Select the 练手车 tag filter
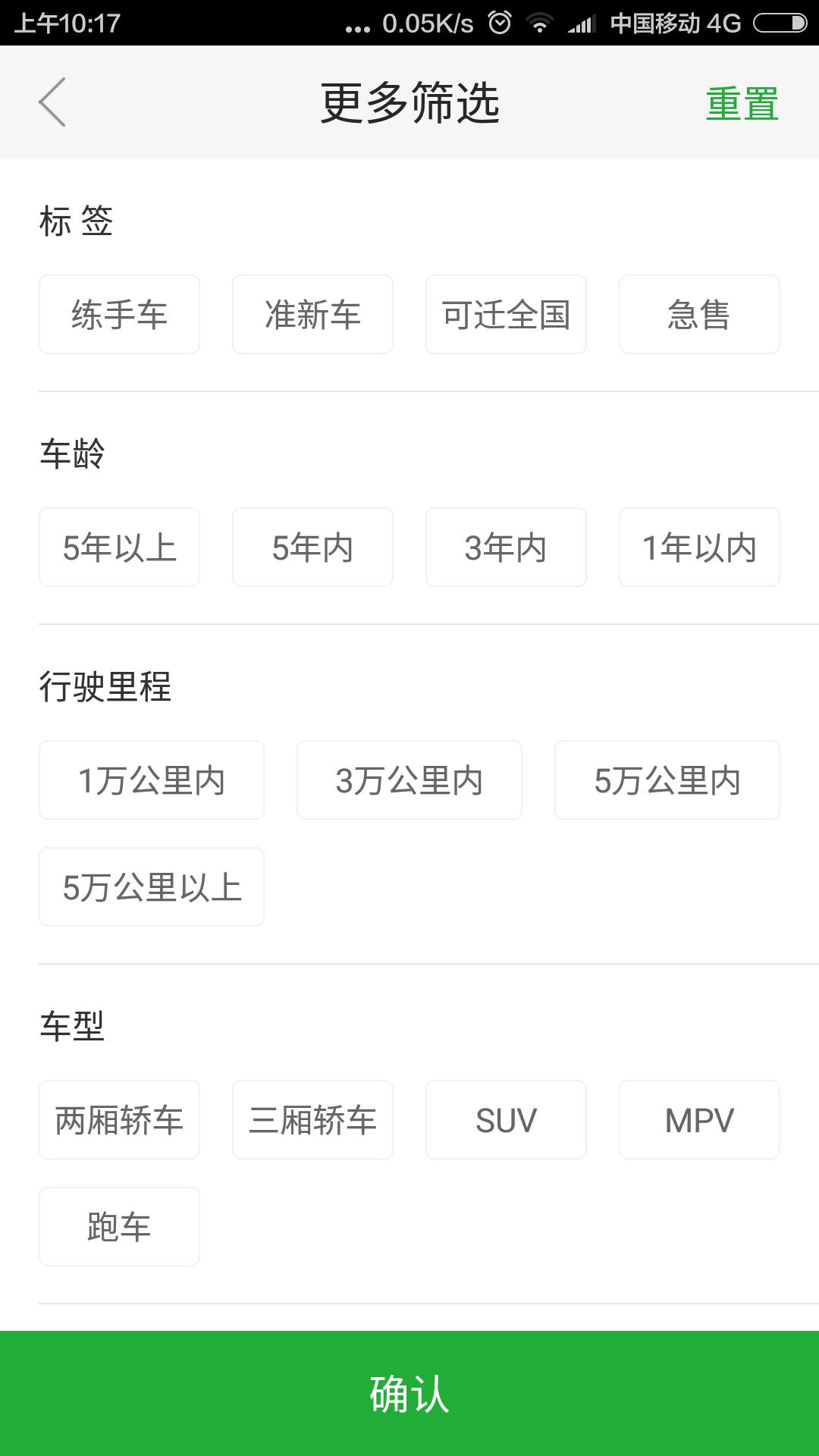 pyautogui.click(x=119, y=314)
